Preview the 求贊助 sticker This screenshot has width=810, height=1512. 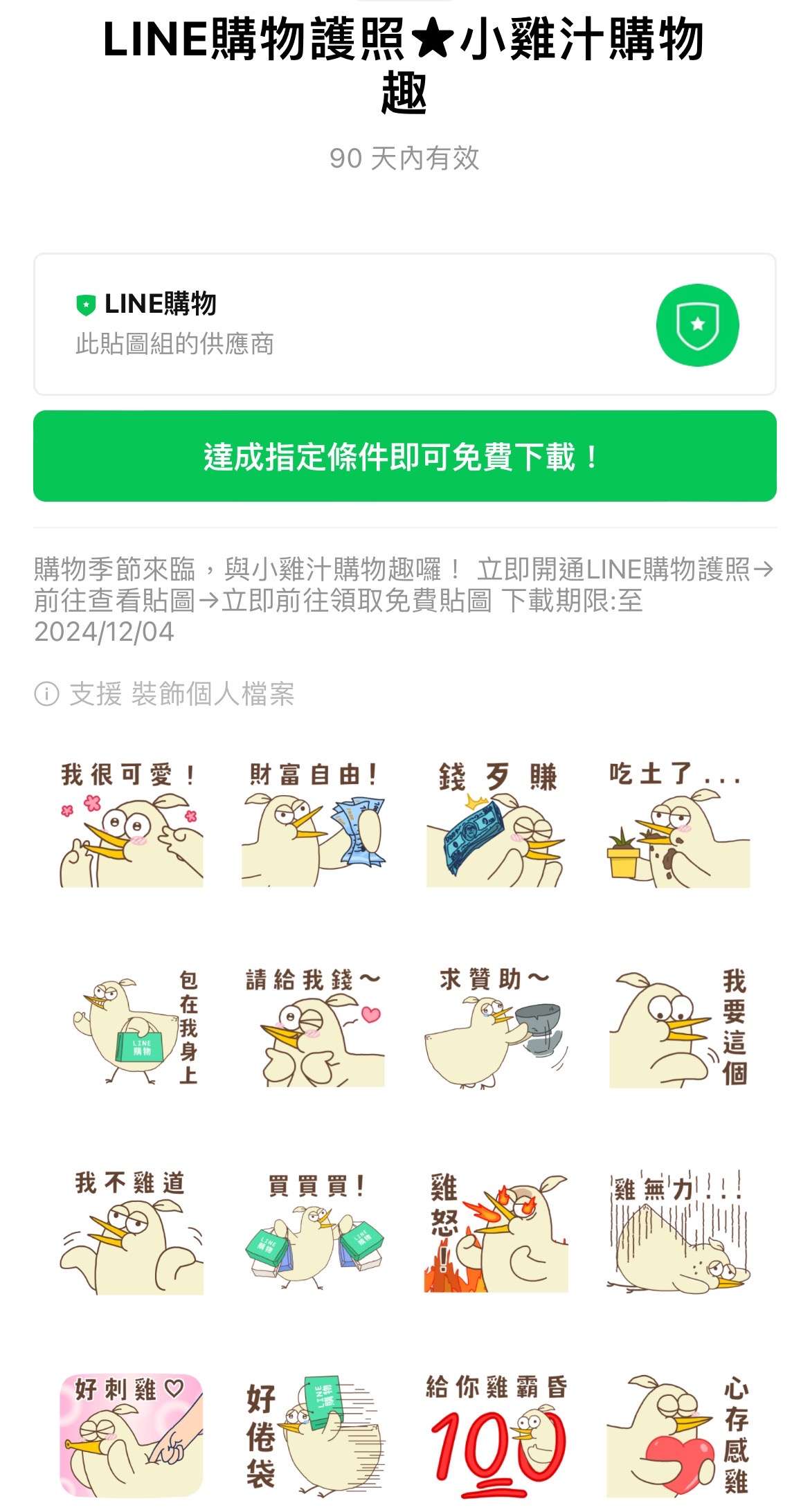click(496, 1028)
